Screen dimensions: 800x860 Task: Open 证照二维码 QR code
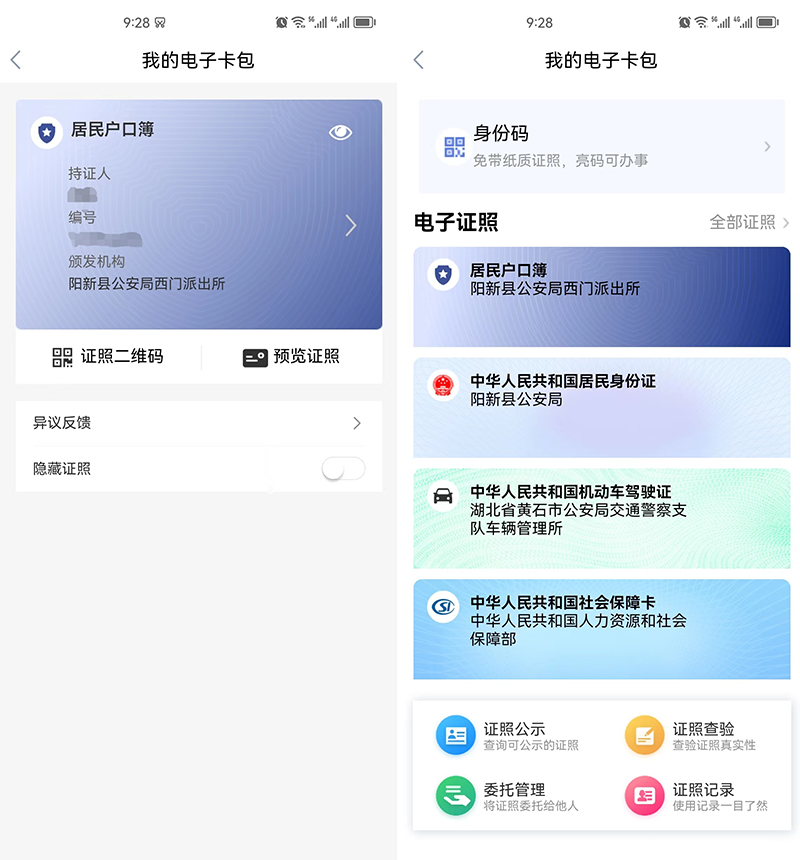pyautogui.click(x=108, y=357)
